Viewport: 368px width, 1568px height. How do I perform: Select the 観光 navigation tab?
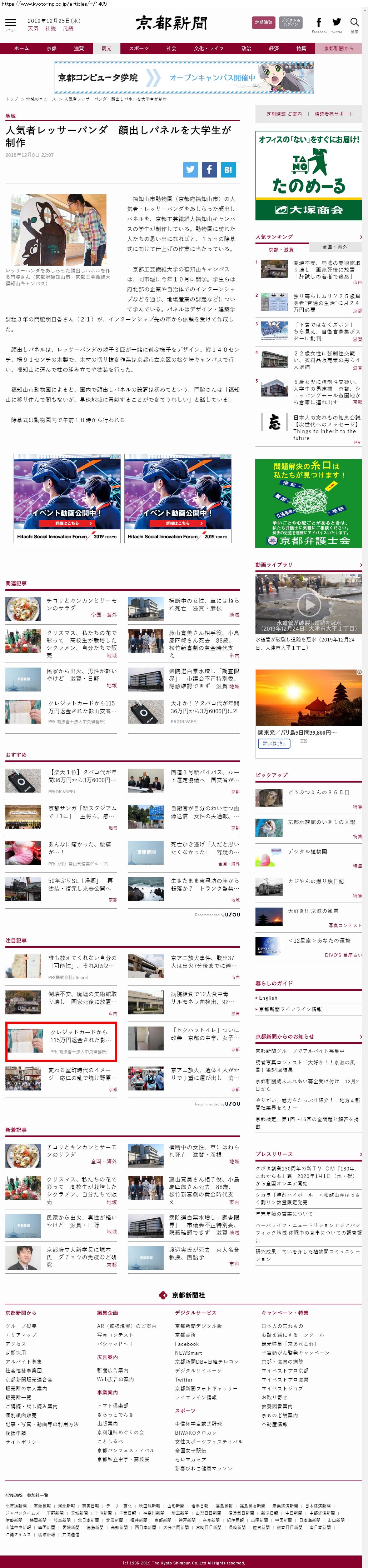coord(106,49)
